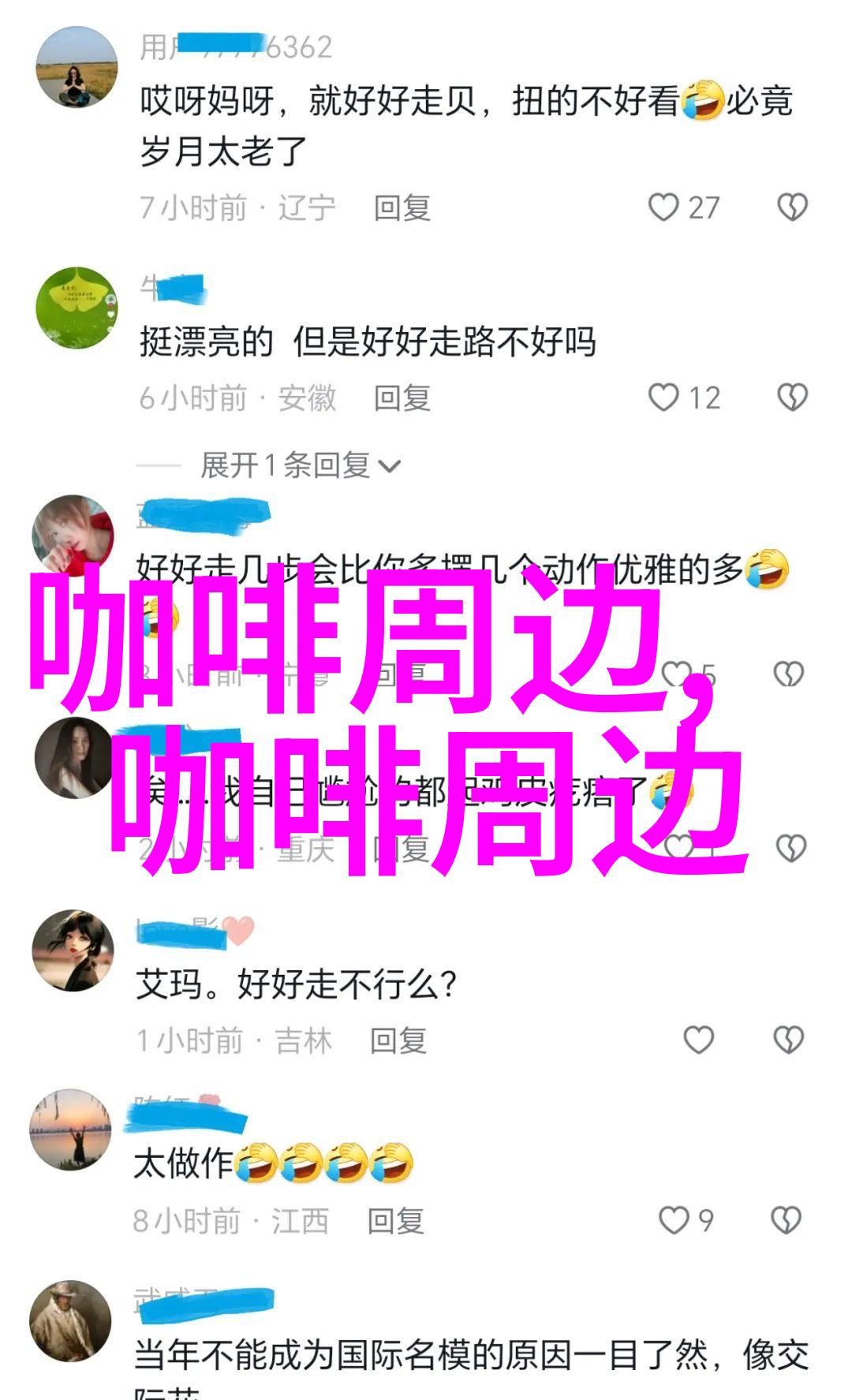This screenshot has height=1400, width=852.
Task: Open avatar of the 哎呀妈呀 commenter
Action: click(77, 68)
